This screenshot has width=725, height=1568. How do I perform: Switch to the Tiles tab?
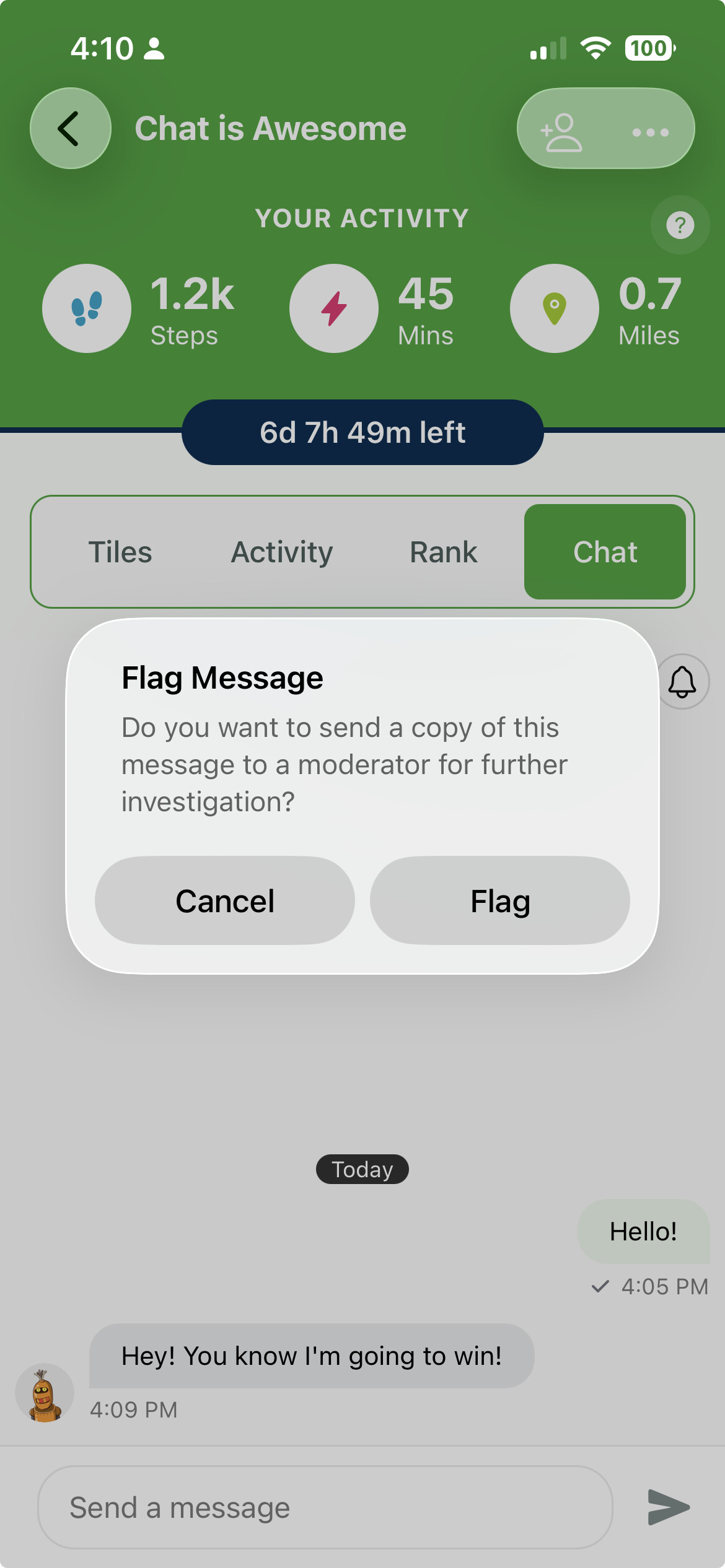(120, 552)
